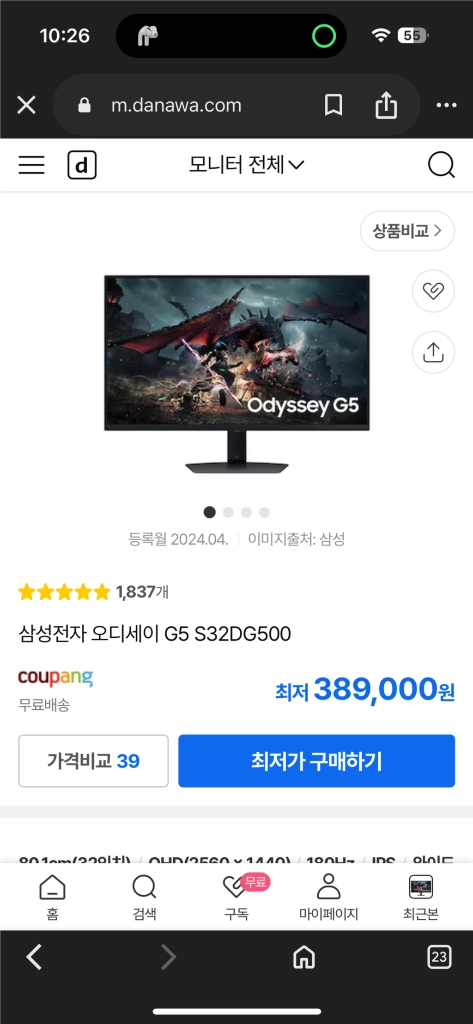Viewport: 473px width, 1024px height.
Task: Open the hamburger menu
Action: coord(31,165)
